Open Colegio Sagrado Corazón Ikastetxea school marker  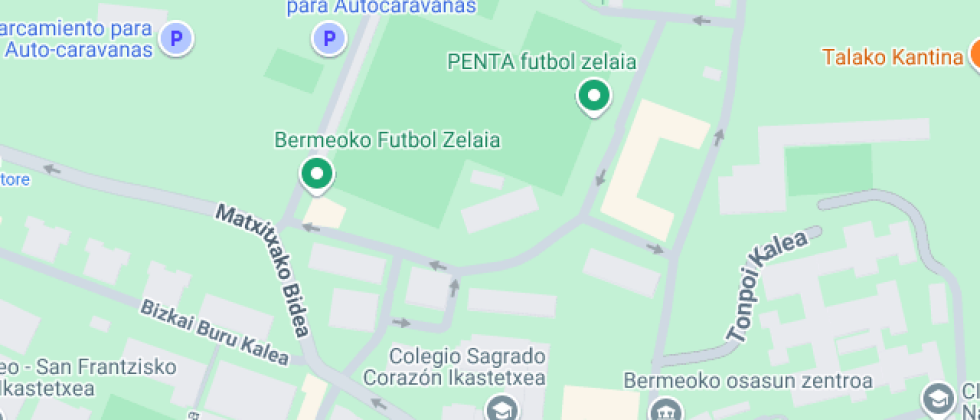(x=498, y=408)
